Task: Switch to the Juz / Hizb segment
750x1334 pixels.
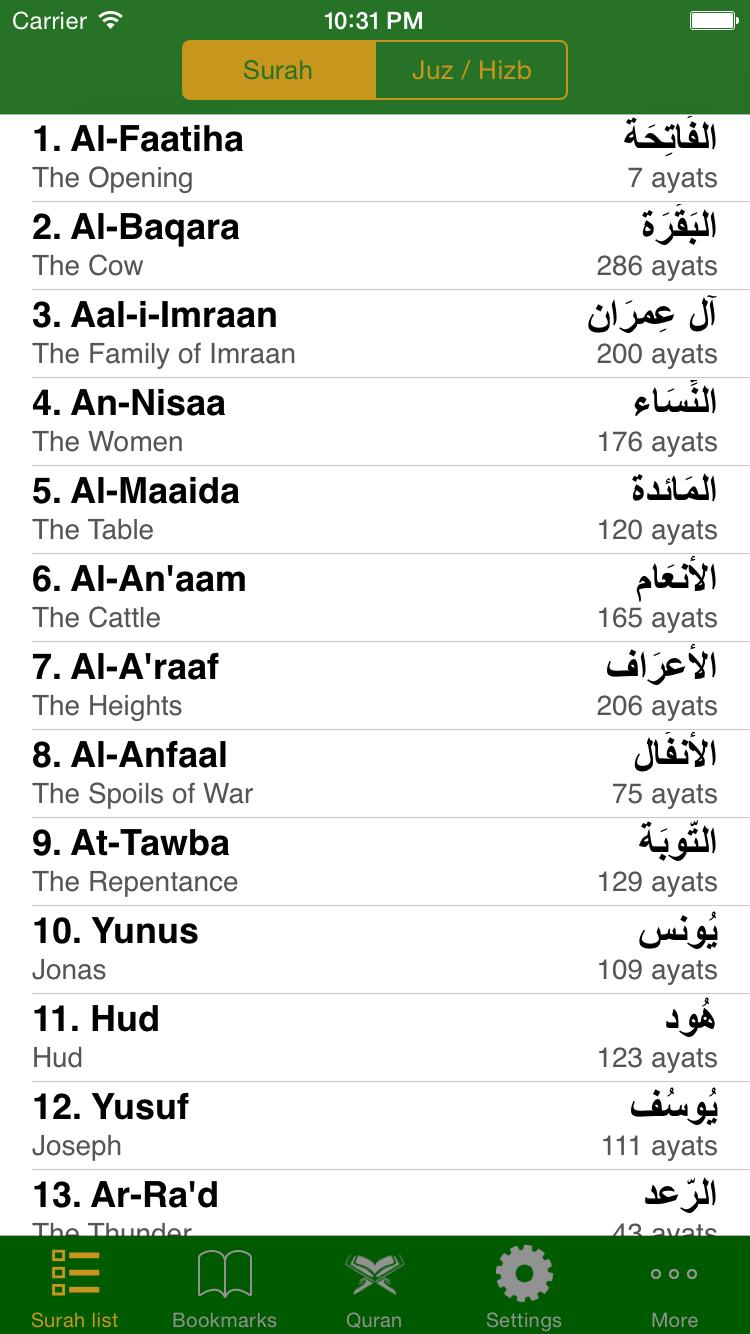Action: coord(471,70)
